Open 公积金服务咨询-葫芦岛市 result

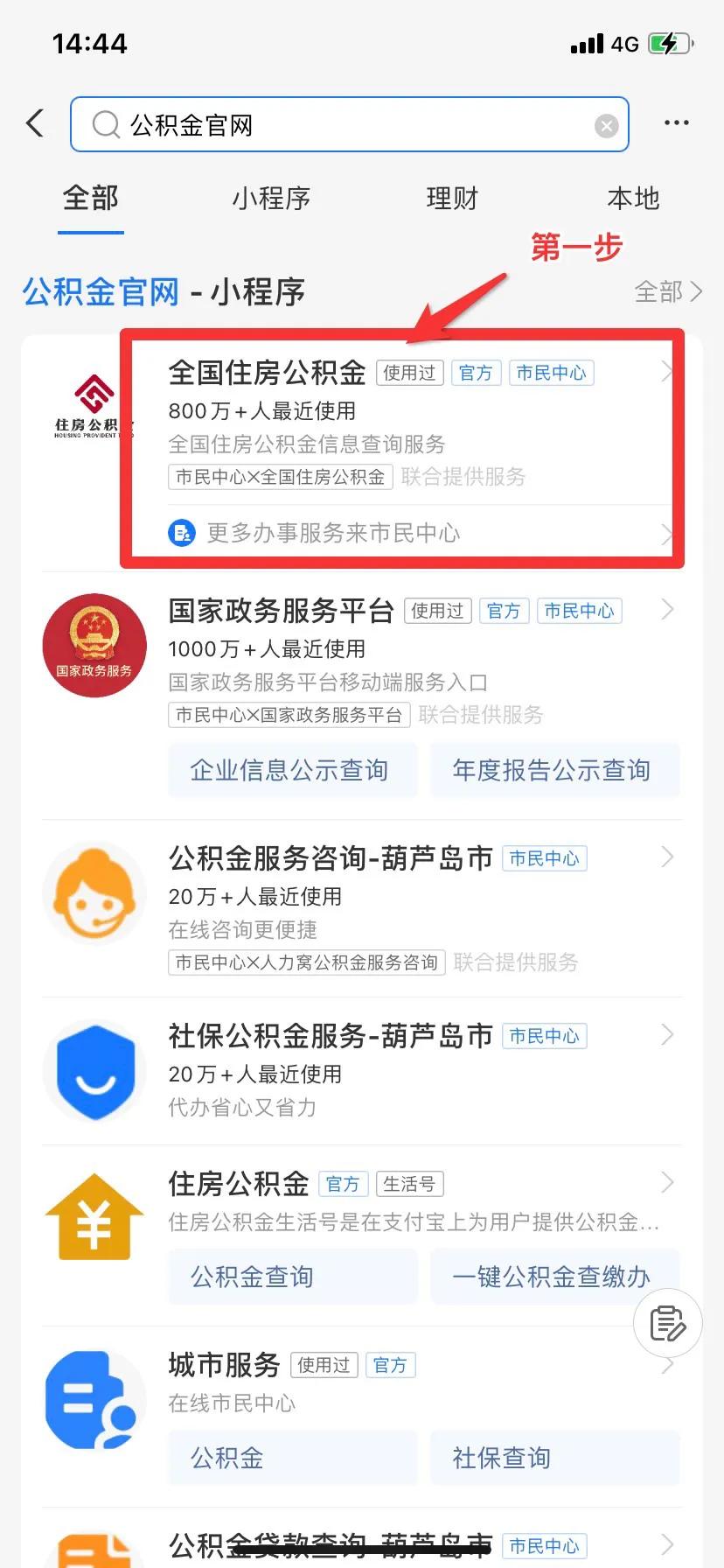click(x=331, y=859)
